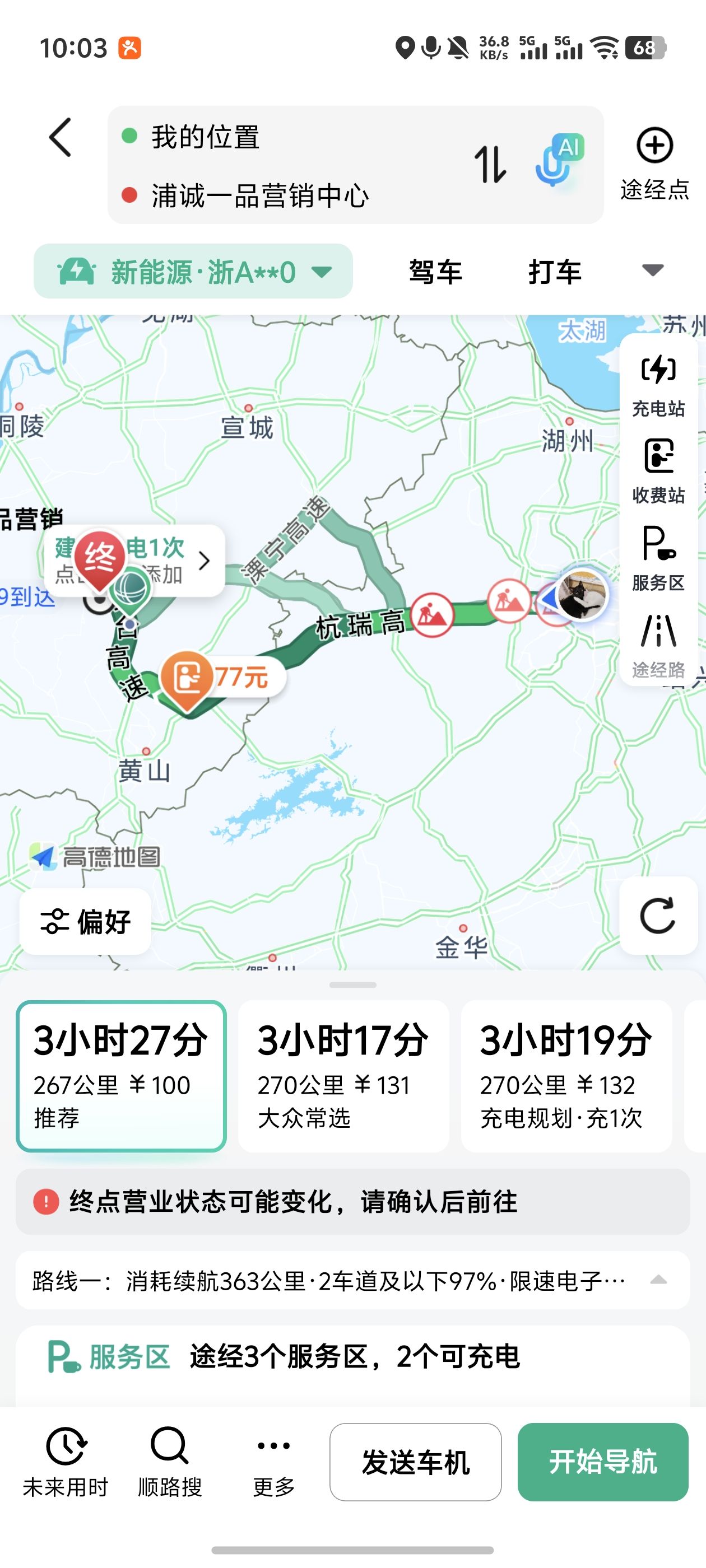Select the 3小时17分 大众常选 route
The image size is (706, 1568).
[343, 1076]
